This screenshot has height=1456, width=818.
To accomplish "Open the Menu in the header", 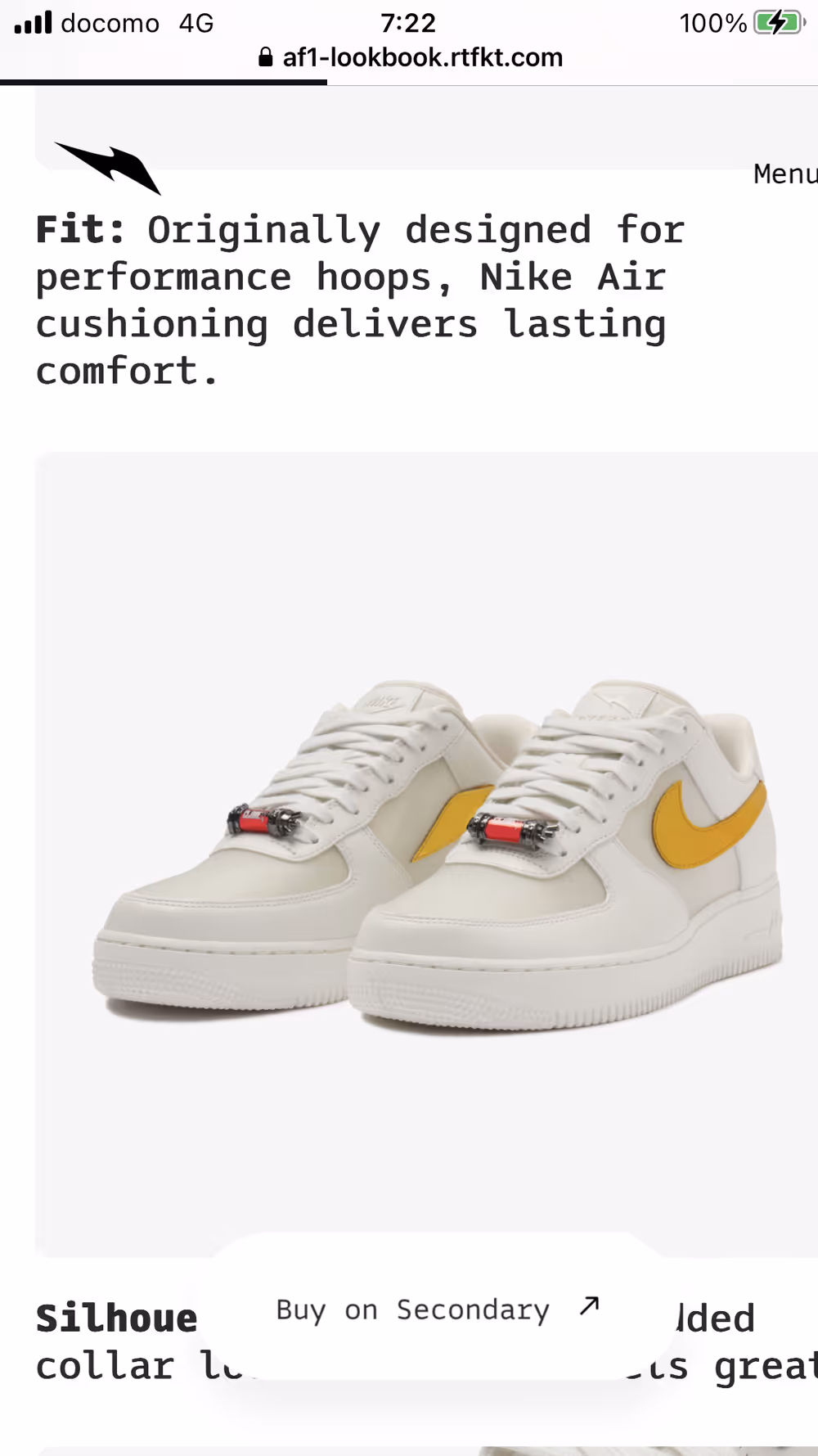I will [784, 174].
